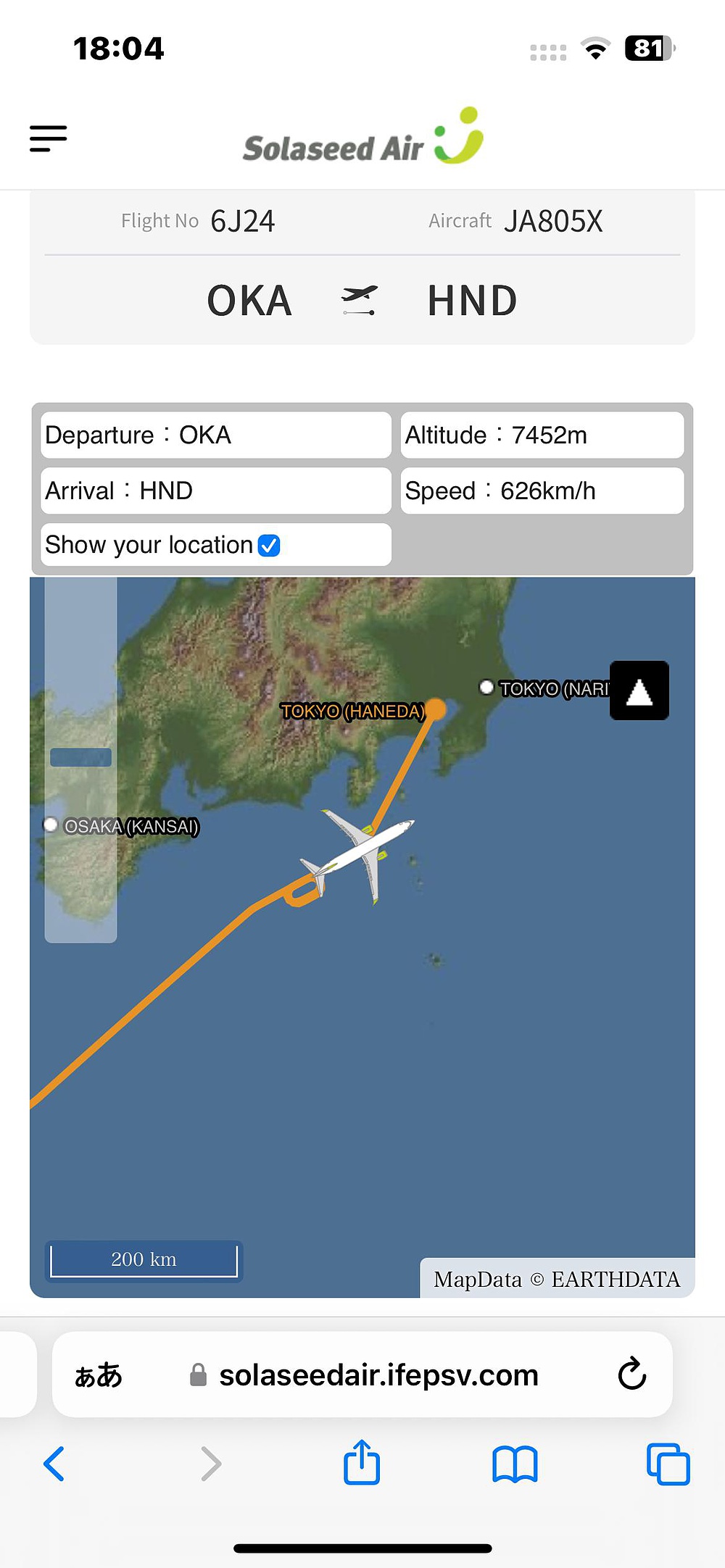Tap the map zoom slider handle
The width and height of the screenshot is (725, 1568).
click(80, 757)
